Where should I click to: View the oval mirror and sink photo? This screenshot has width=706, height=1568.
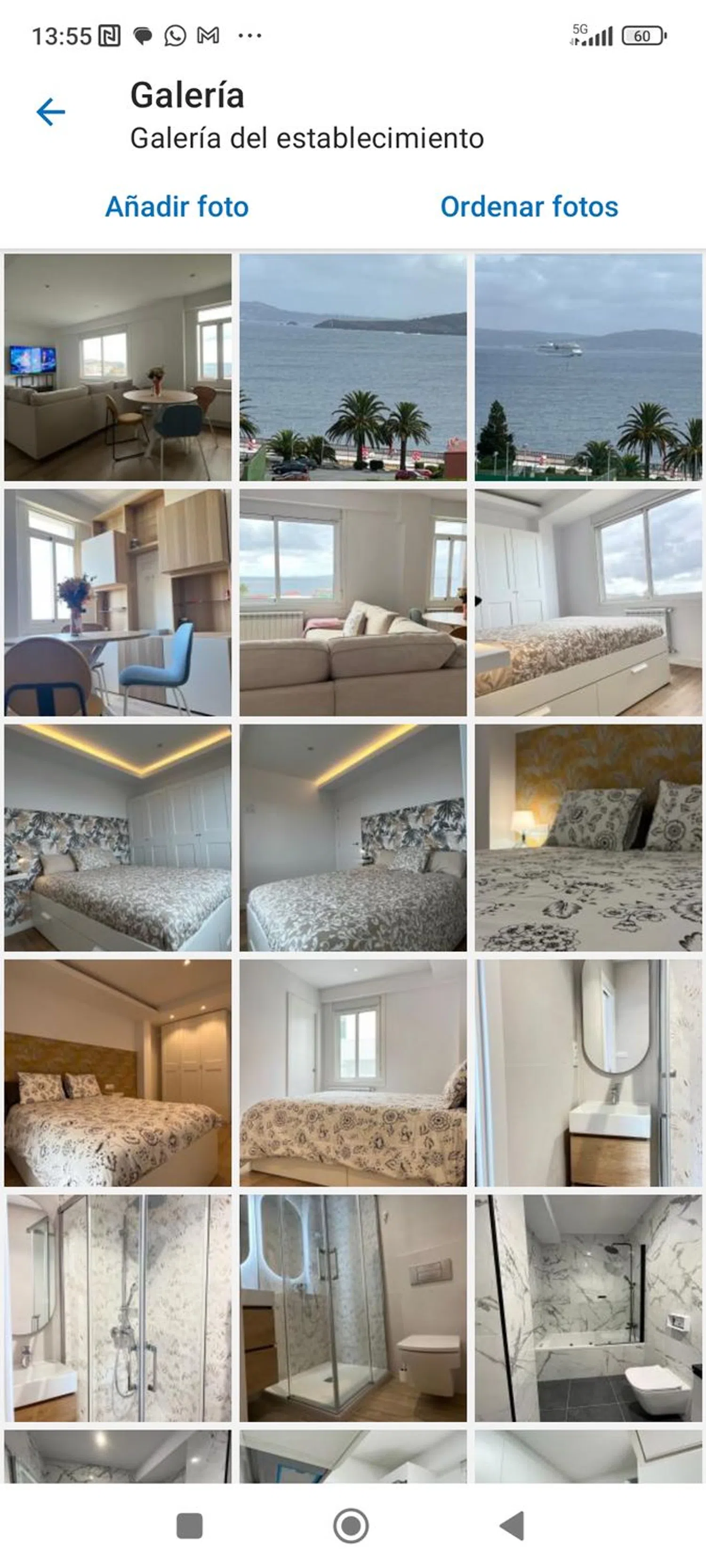(x=588, y=1073)
